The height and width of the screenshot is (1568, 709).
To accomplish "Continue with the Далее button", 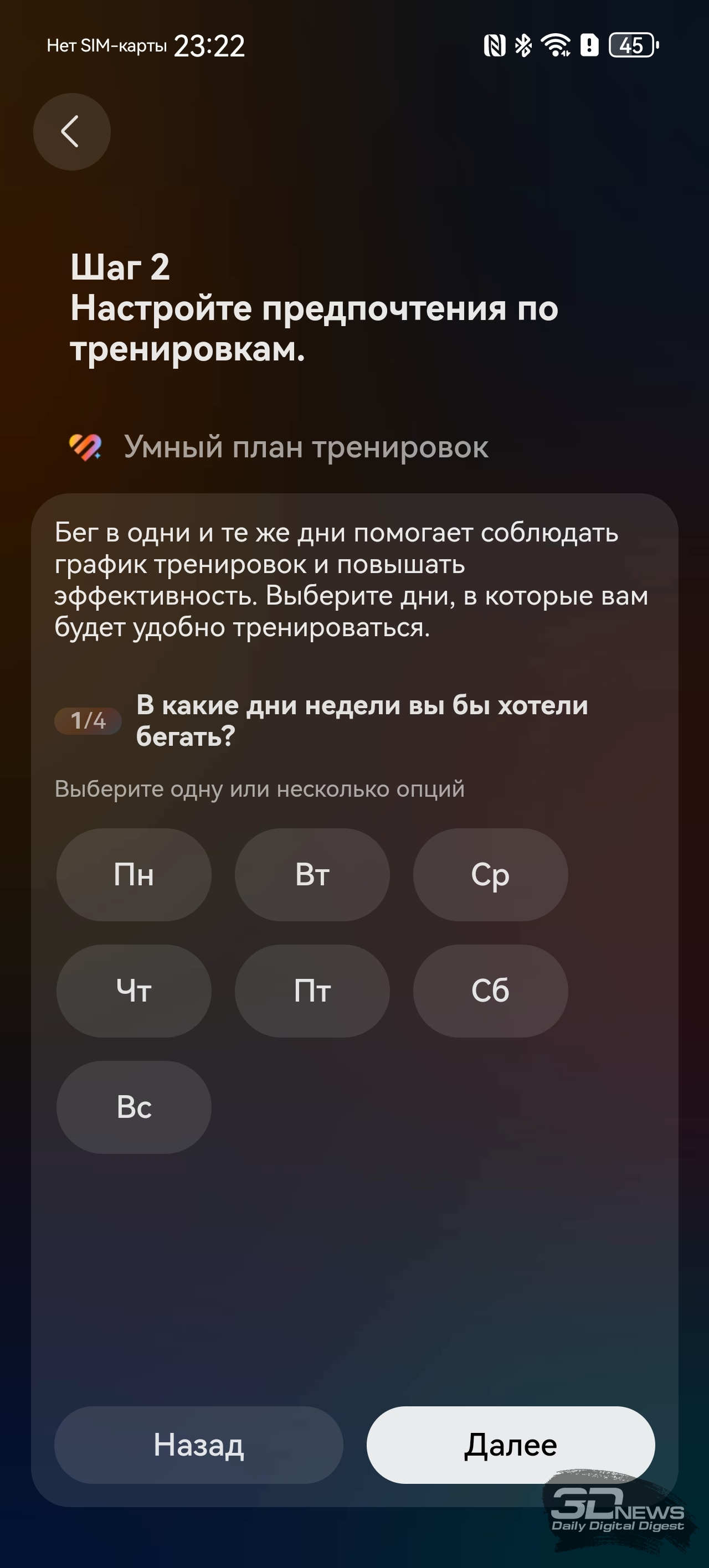I will click(511, 1445).
